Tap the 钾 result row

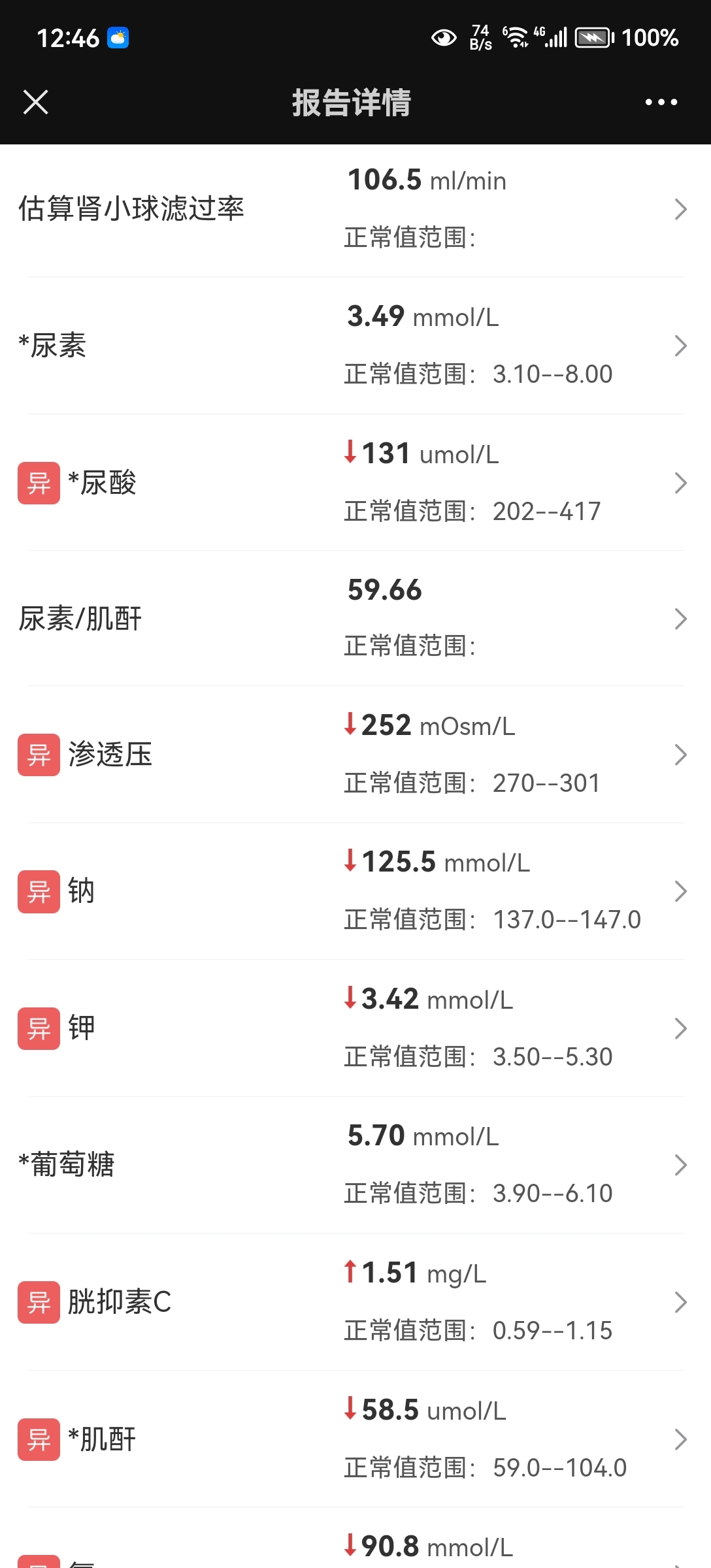click(355, 1028)
